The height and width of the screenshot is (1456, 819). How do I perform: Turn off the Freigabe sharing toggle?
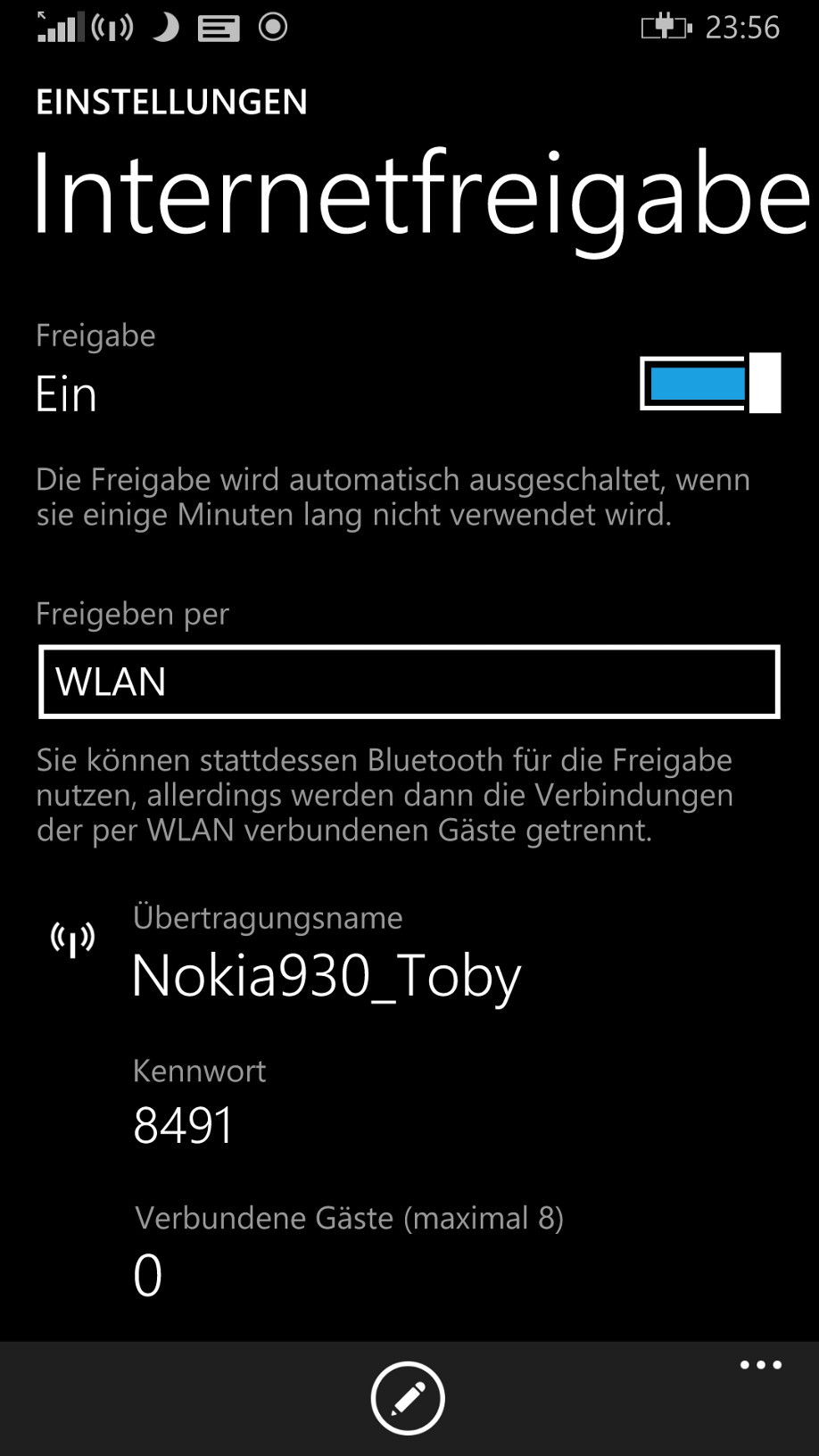tap(710, 383)
